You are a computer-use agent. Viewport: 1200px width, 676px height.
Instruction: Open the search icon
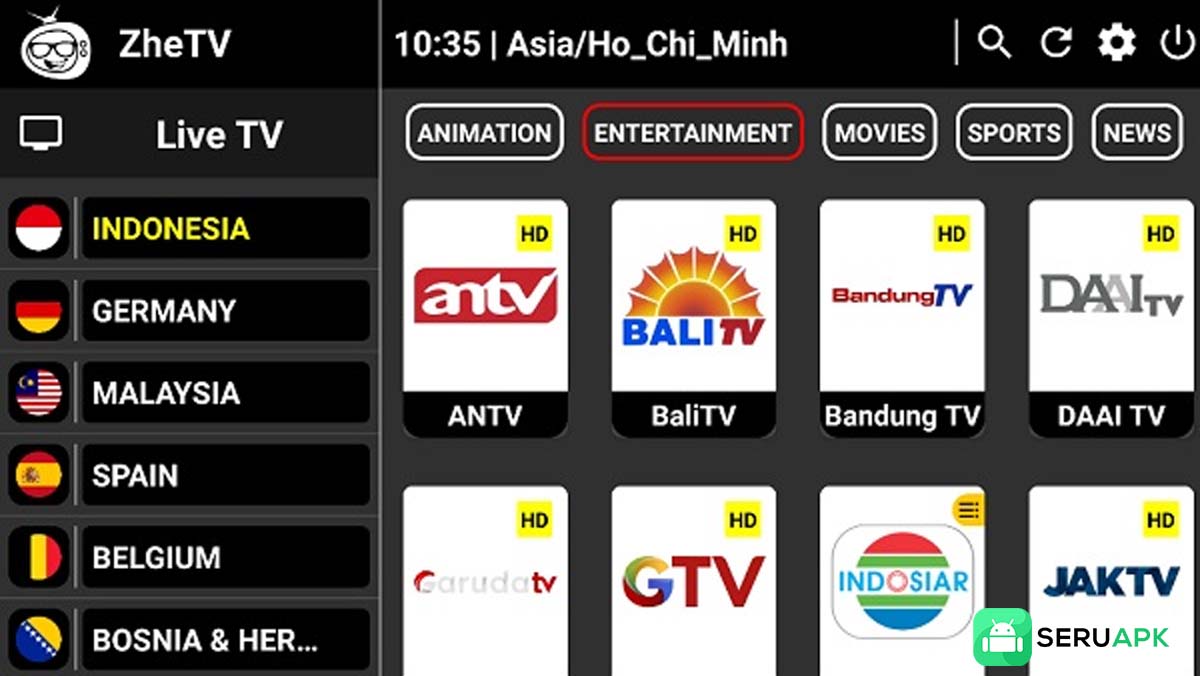[993, 43]
